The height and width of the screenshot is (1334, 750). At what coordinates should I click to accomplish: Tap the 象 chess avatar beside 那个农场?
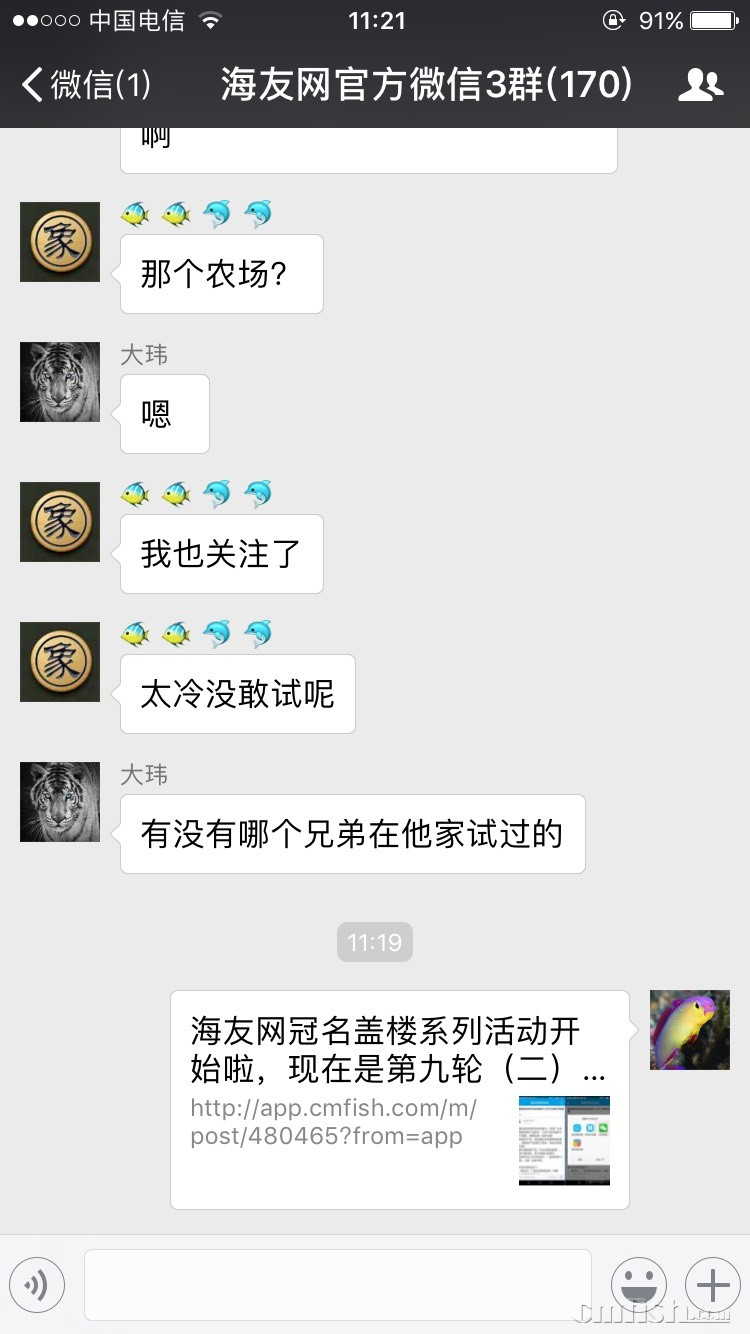60,242
